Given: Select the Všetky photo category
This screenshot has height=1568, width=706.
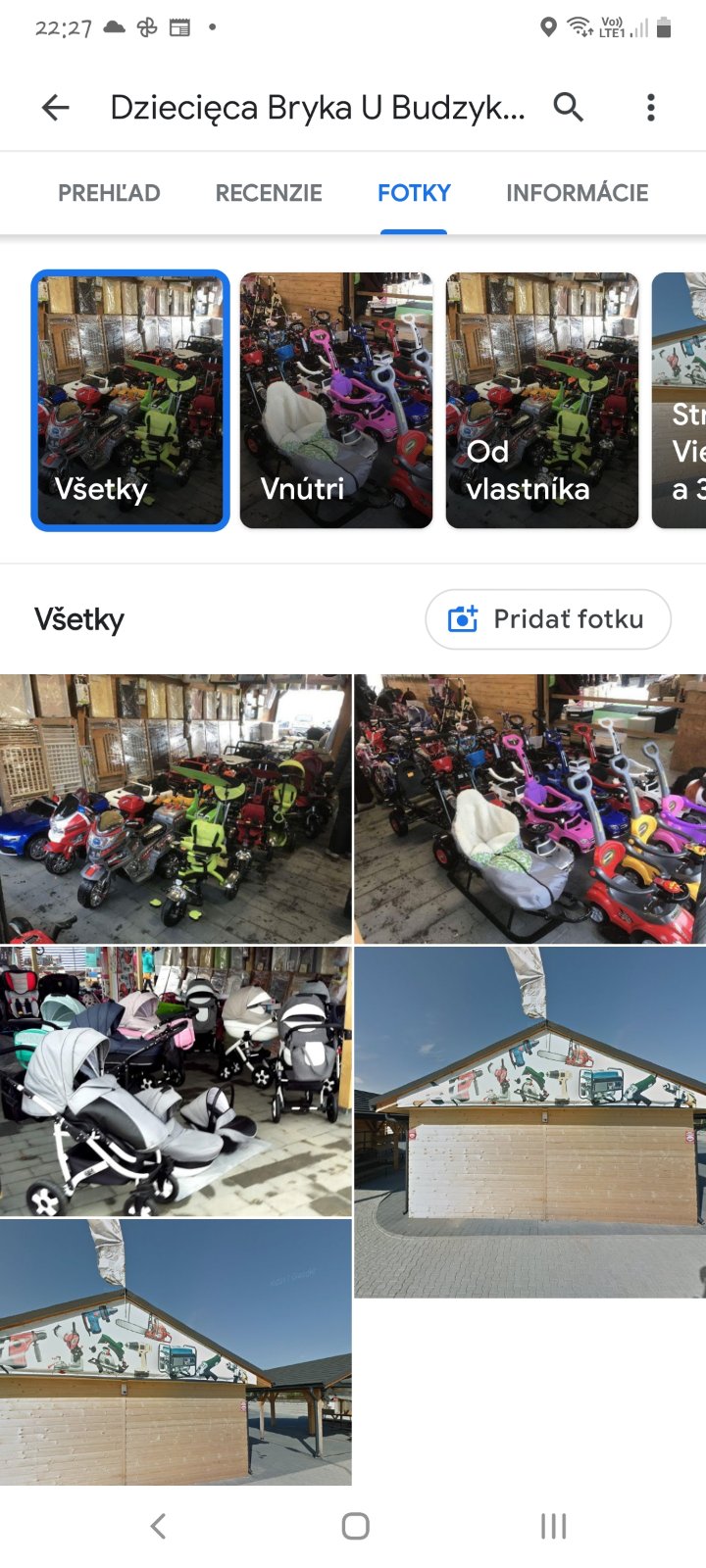Looking at the screenshot, I should (130, 400).
